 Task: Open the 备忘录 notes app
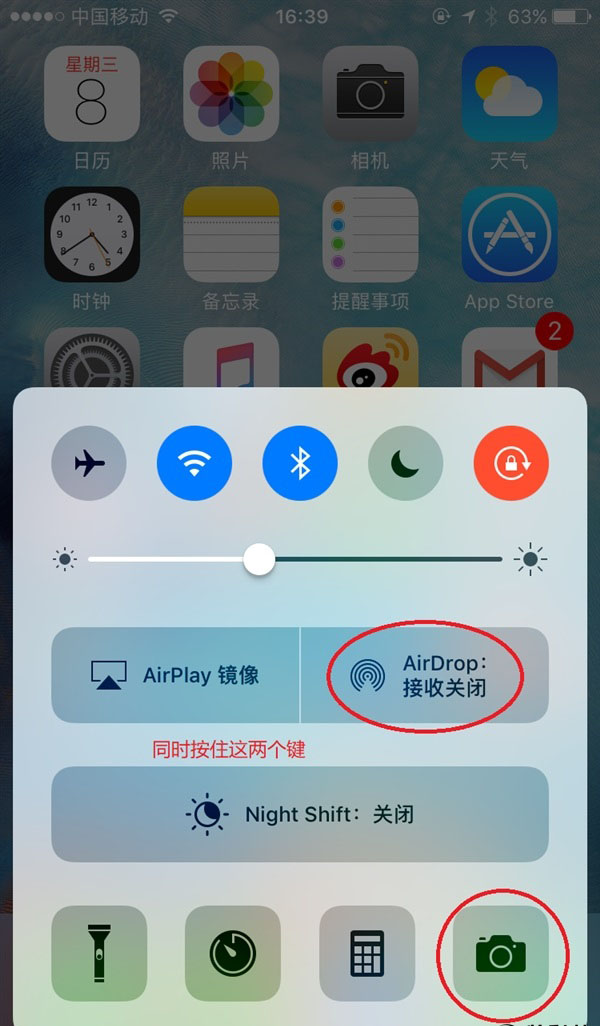231,234
